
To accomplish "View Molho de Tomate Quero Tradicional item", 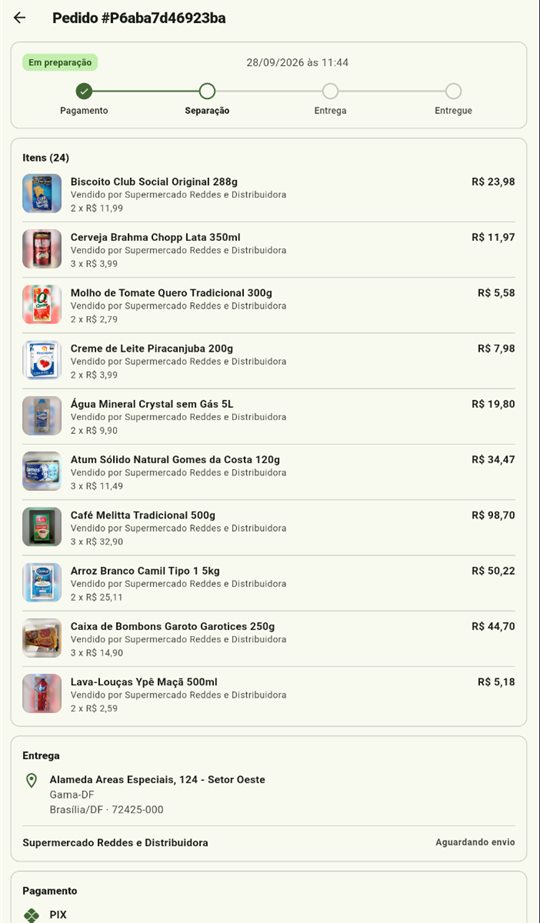I will click(x=269, y=306).
